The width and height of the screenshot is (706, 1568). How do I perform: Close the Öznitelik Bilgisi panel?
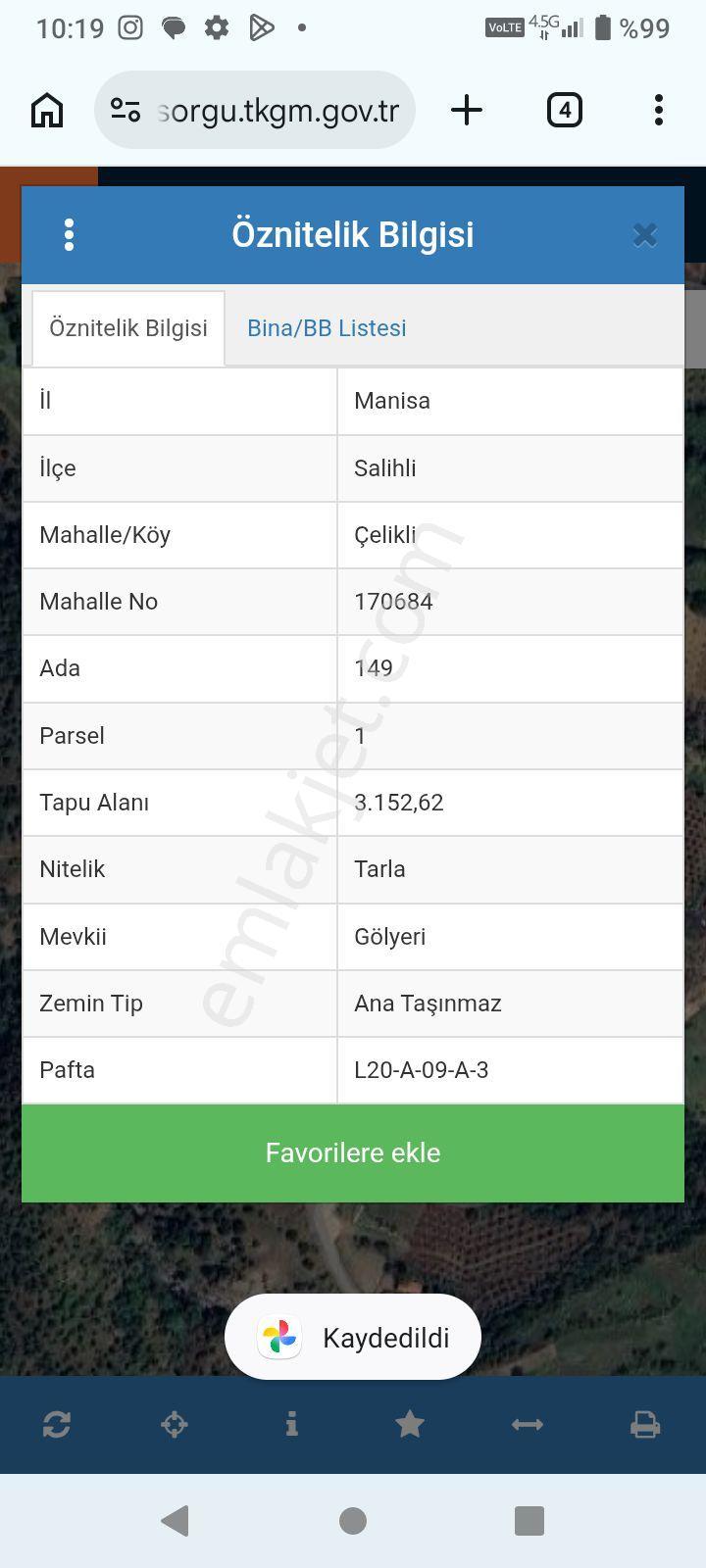[x=644, y=235]
